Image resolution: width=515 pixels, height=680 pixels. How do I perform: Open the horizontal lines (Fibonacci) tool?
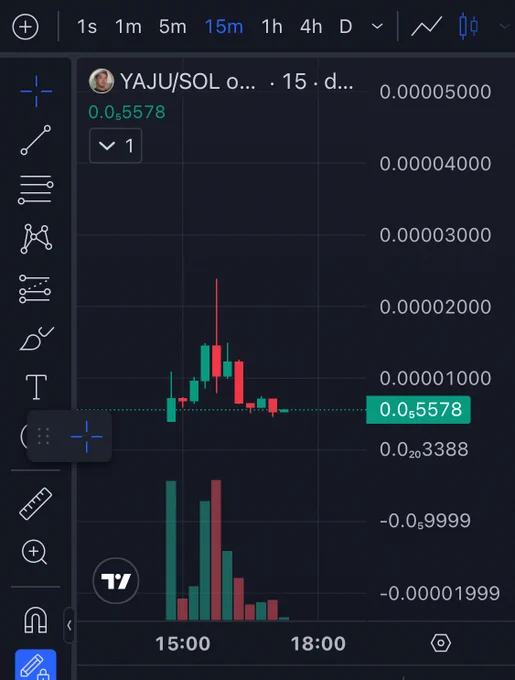coord(36,190)
